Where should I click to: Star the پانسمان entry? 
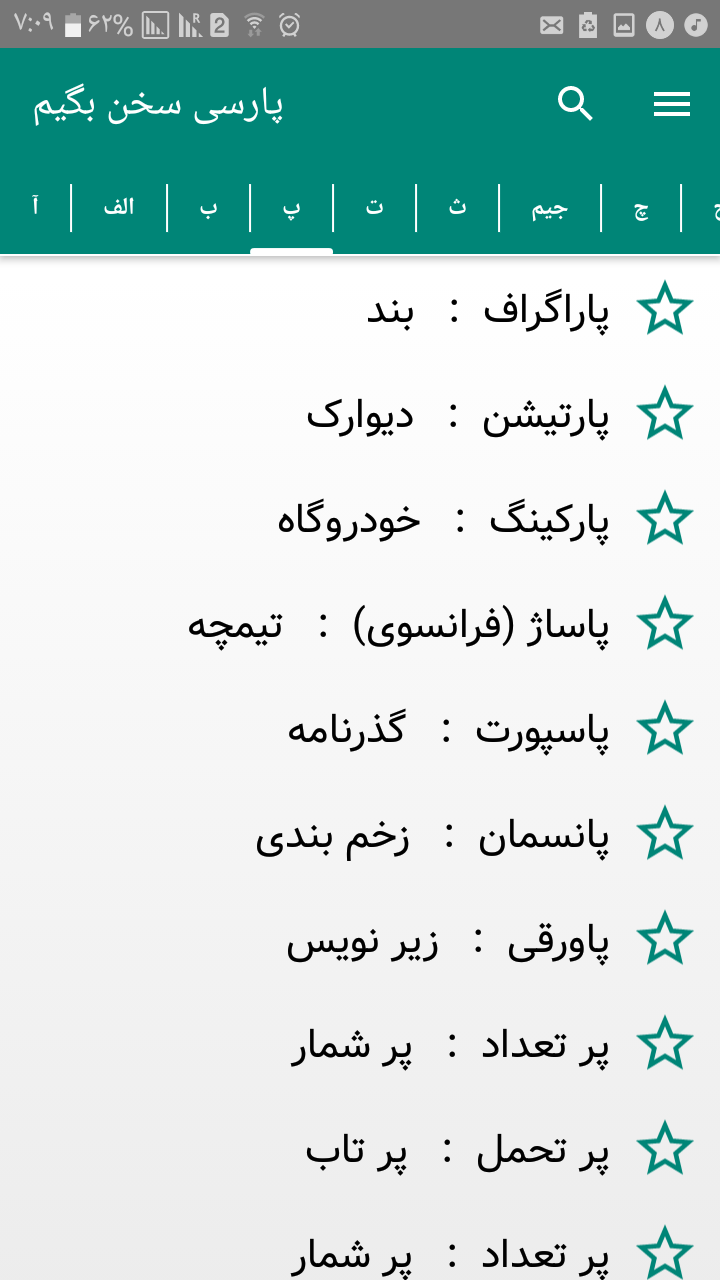665,833
